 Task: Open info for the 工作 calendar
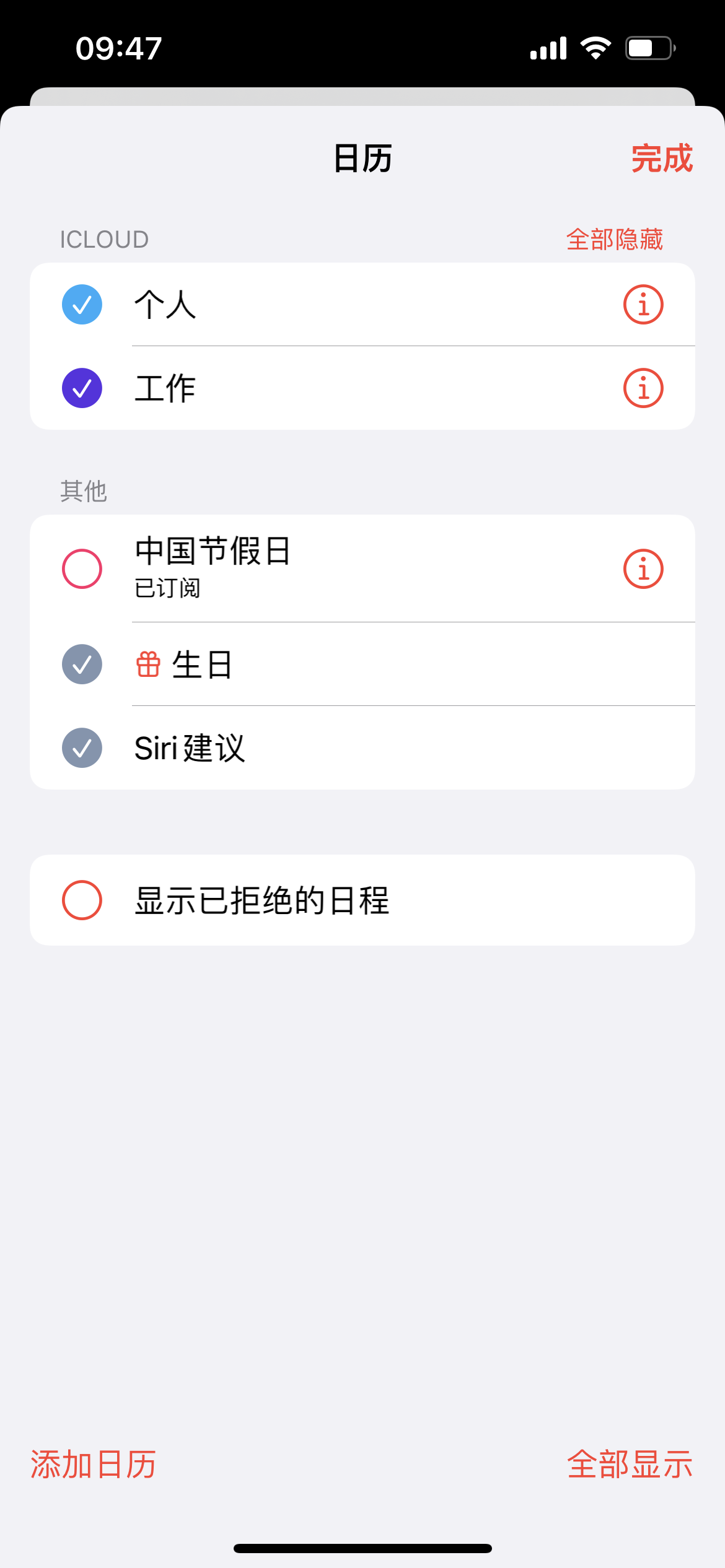click(x=643, y=388)
